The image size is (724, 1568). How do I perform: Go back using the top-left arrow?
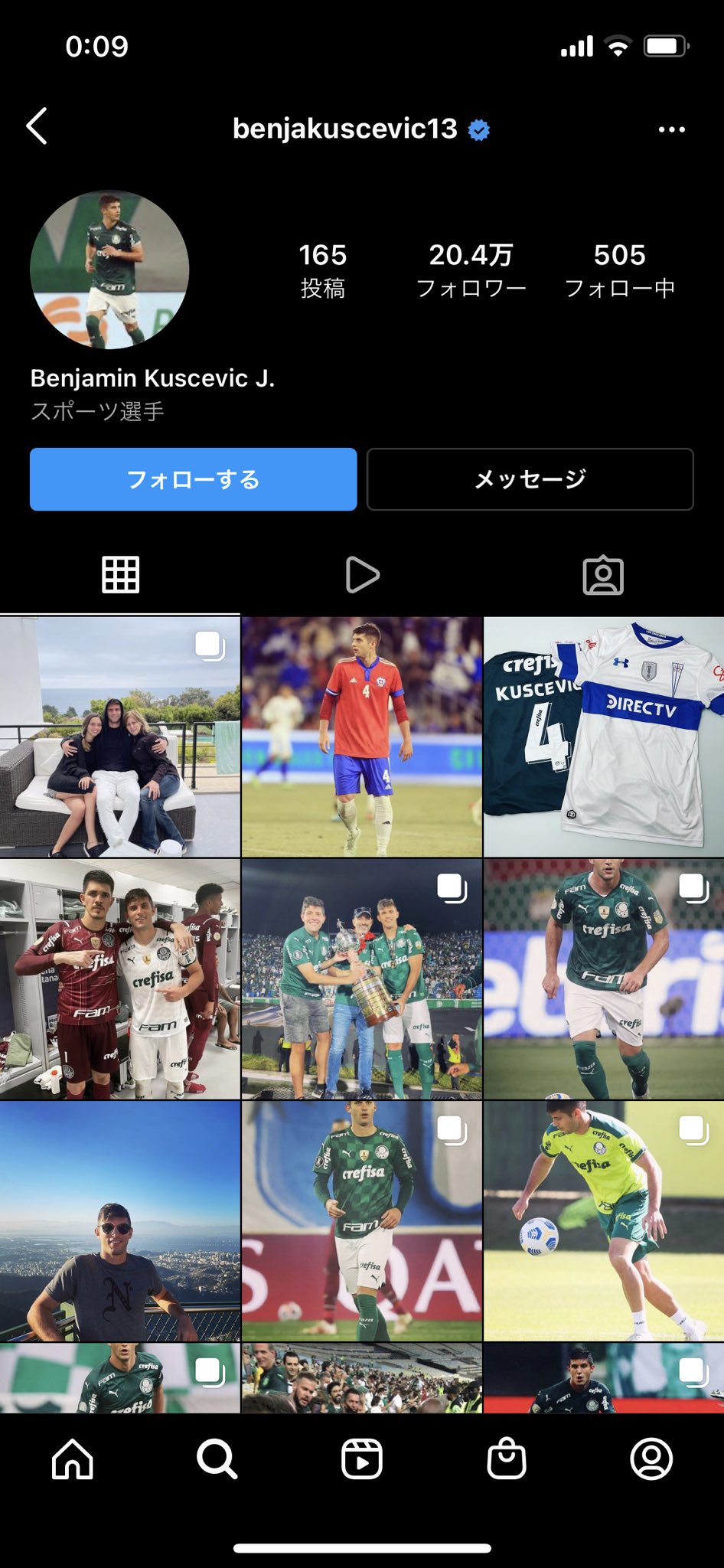click(38, 126)
